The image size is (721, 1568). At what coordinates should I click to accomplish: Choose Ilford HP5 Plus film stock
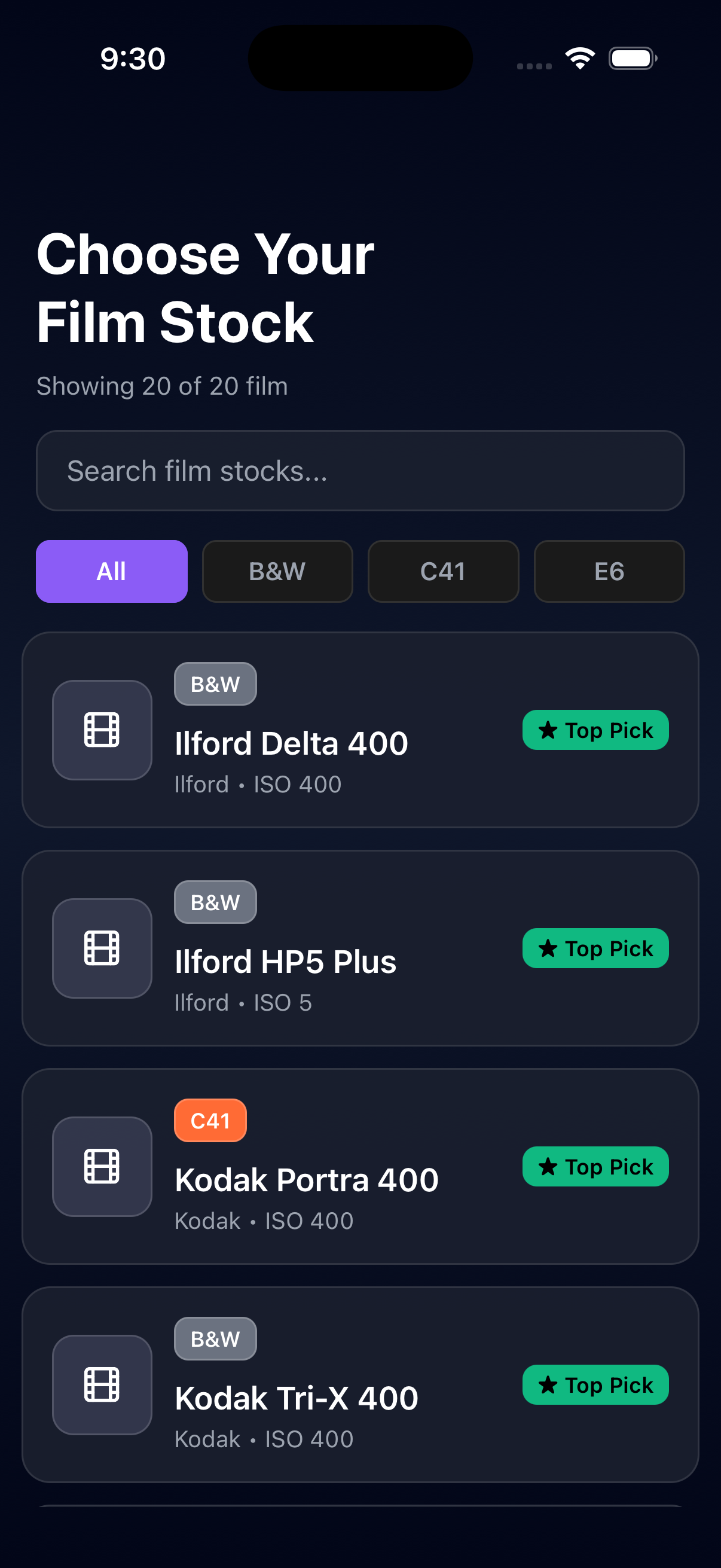[x=360, y=948]
